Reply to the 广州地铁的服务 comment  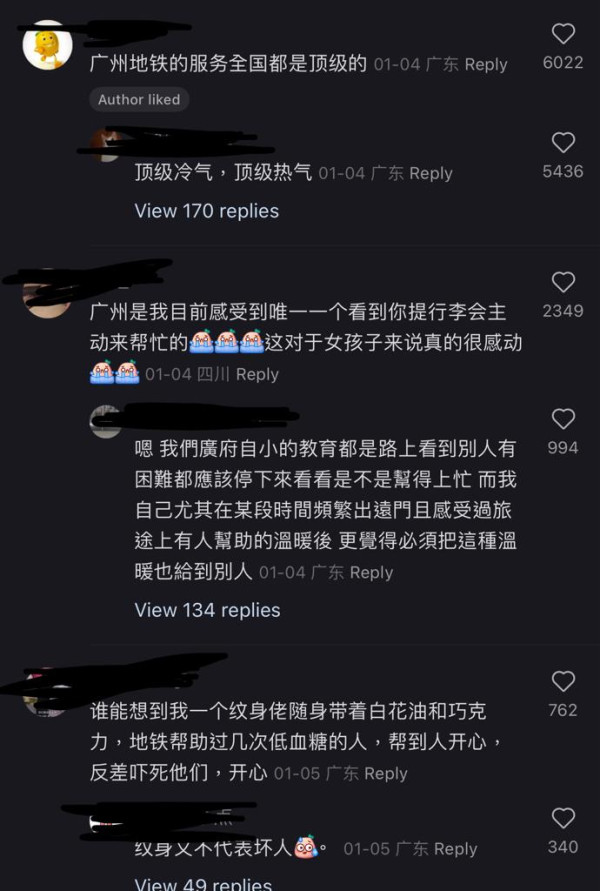click(486, 64)
